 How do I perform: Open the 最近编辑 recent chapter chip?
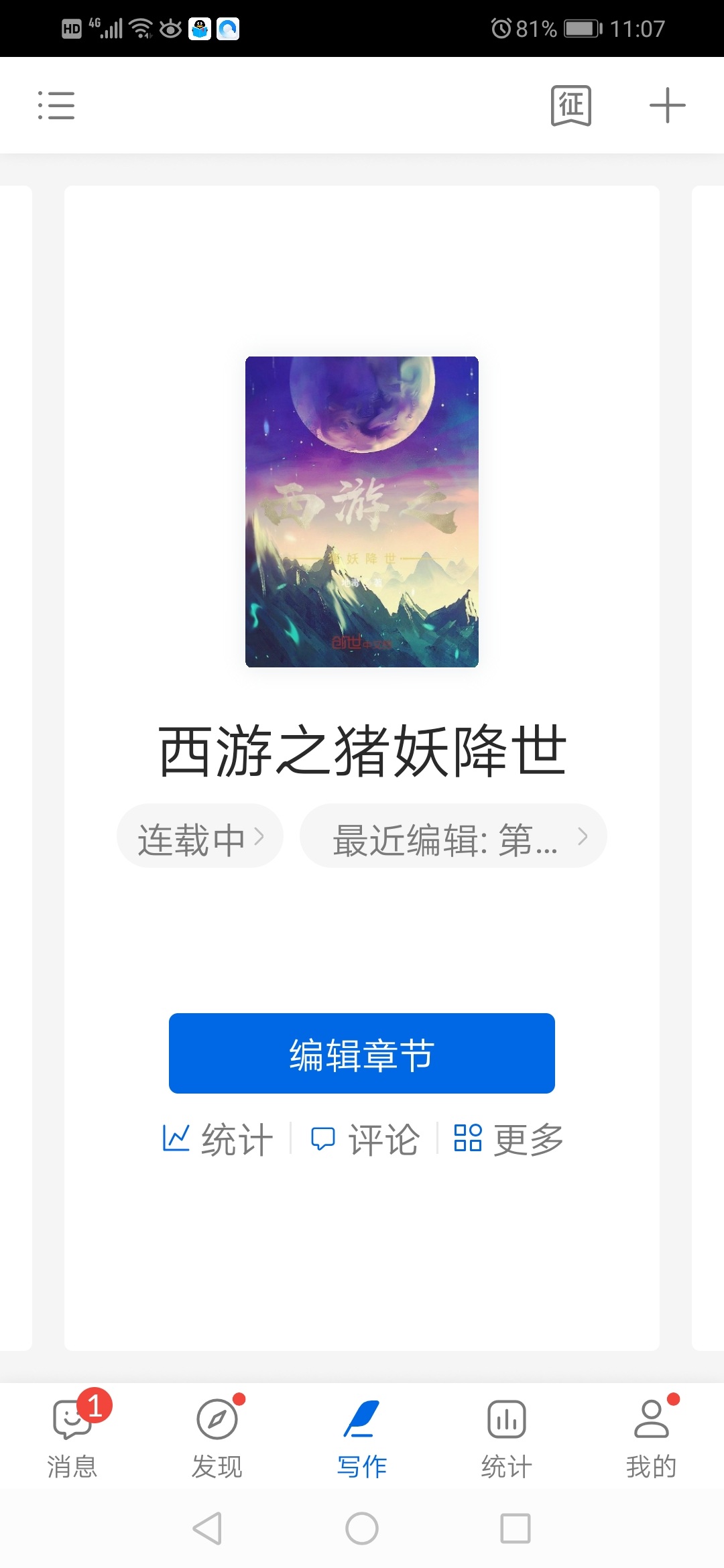(453, 836)
